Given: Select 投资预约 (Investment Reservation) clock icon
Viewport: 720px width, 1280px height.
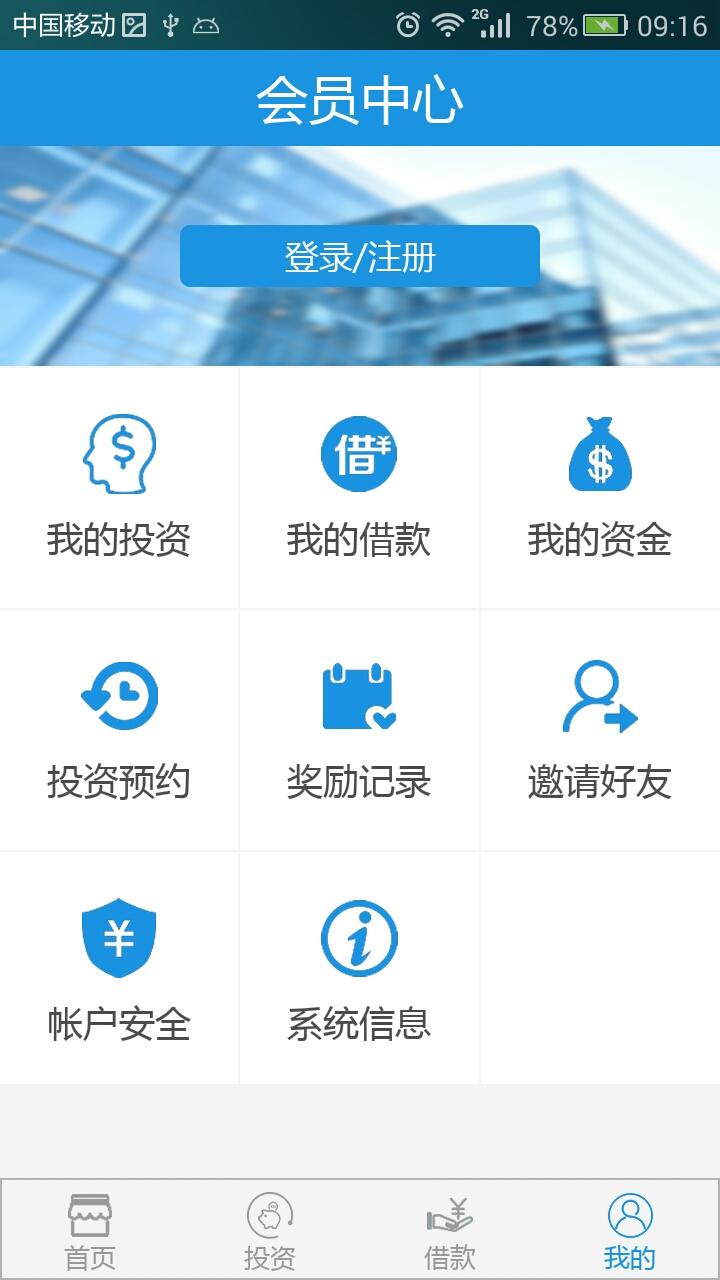Looking at the screenshot, I should pyautogui.click(x=119, y=695).
